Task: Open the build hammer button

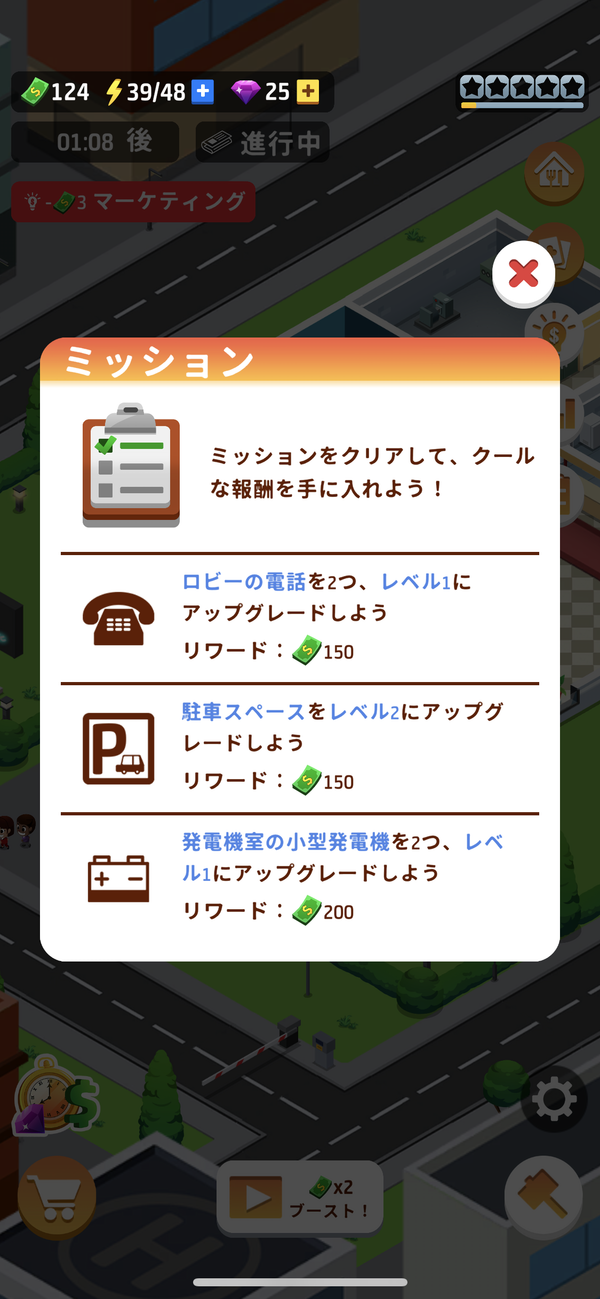Action: click(x=543, y=1196)
